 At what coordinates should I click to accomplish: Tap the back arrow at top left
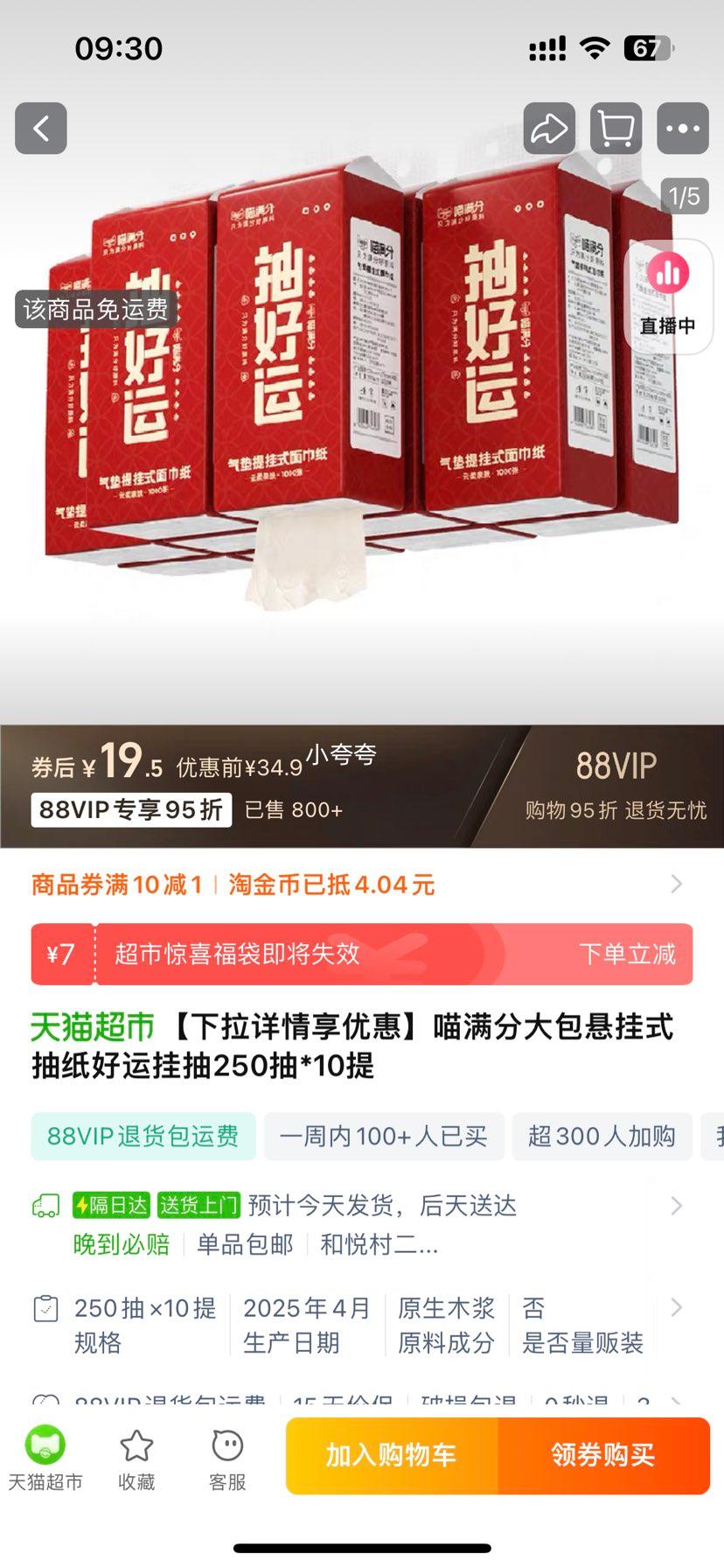point(40,128)
